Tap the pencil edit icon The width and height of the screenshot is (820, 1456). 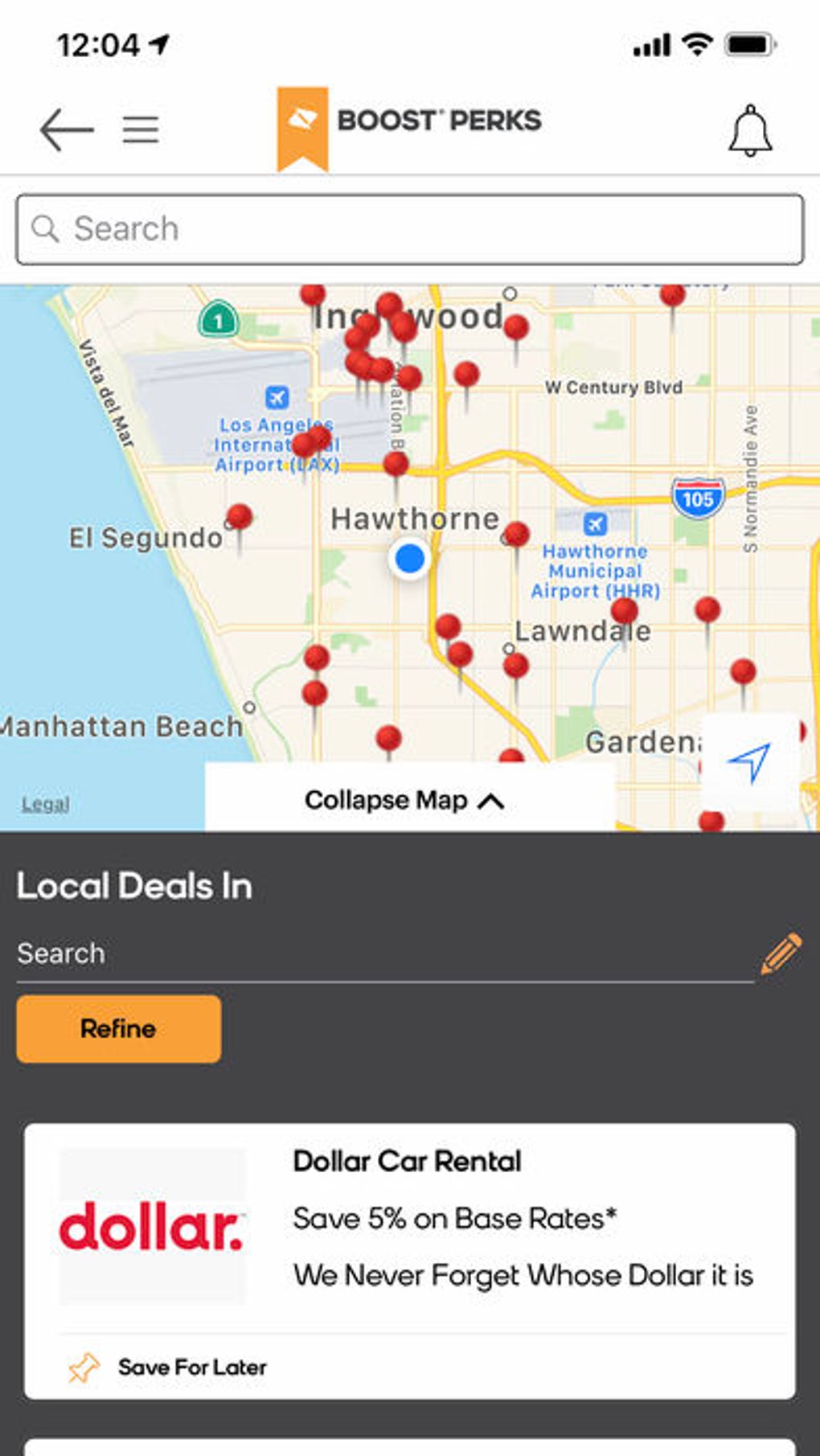[781, 954]
